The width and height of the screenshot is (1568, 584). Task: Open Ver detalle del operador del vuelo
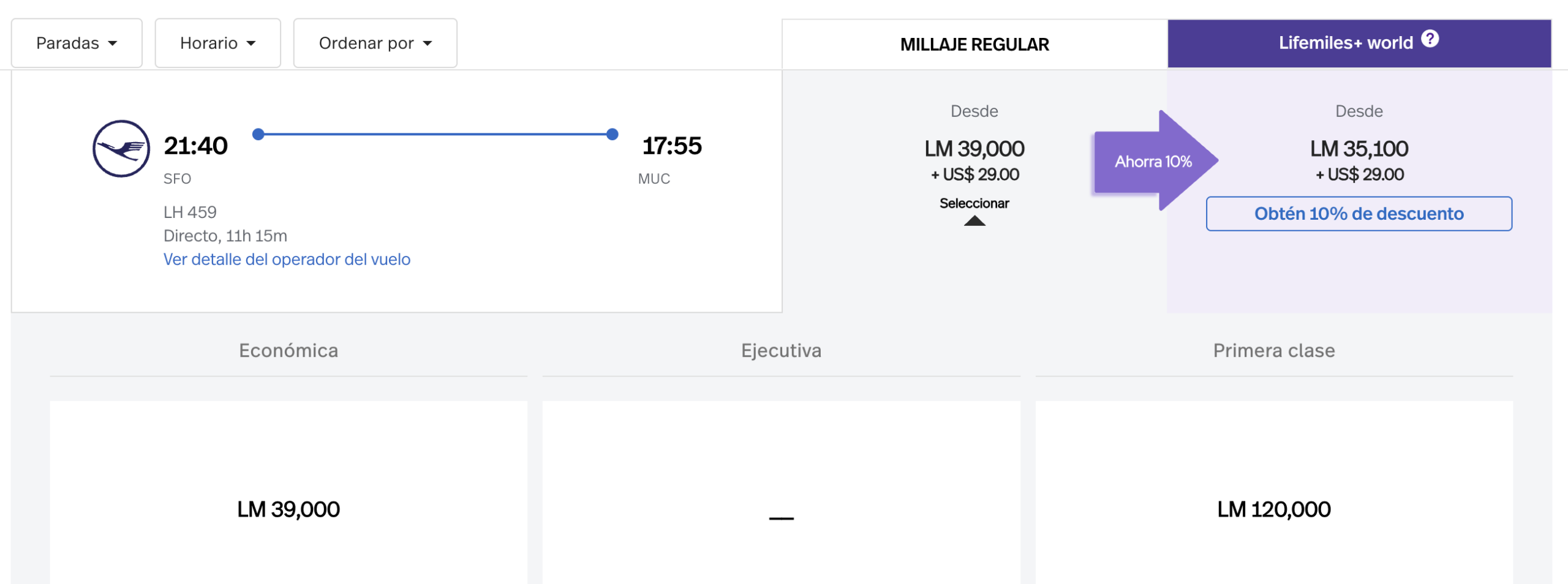pos(287,260)
